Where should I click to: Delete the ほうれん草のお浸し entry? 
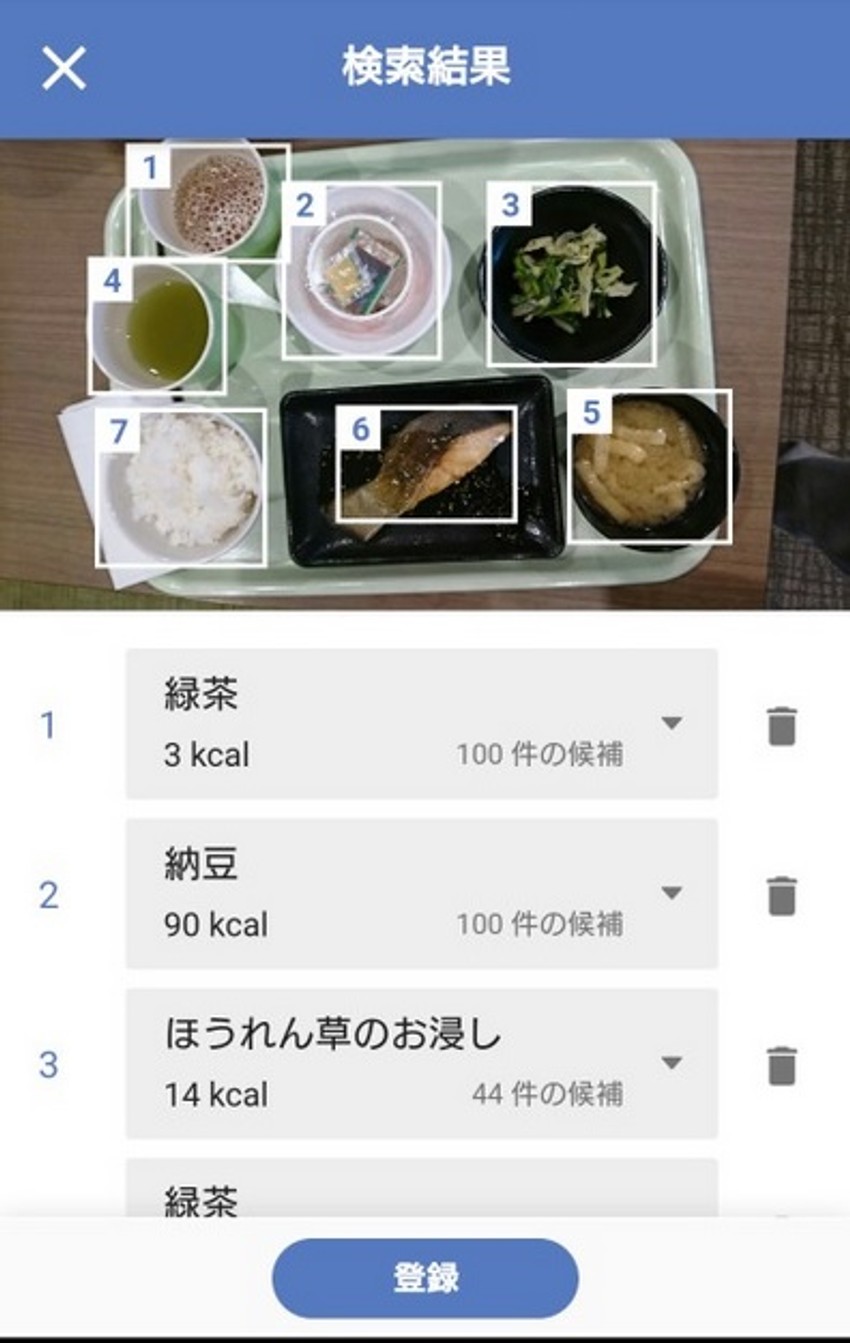click(782, 1066)
